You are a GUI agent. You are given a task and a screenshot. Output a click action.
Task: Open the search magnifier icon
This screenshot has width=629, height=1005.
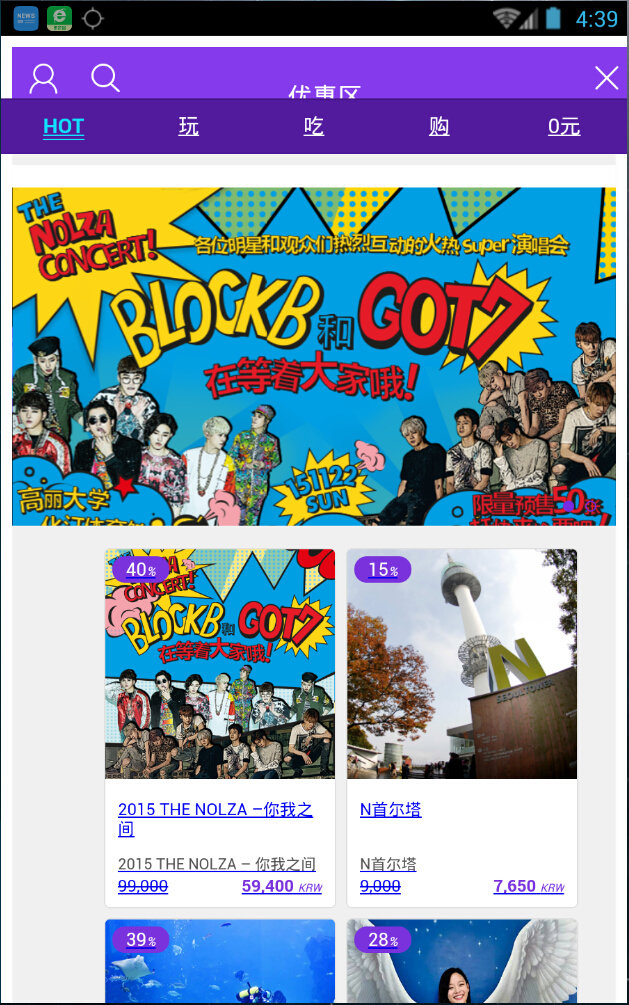(105, 77)
